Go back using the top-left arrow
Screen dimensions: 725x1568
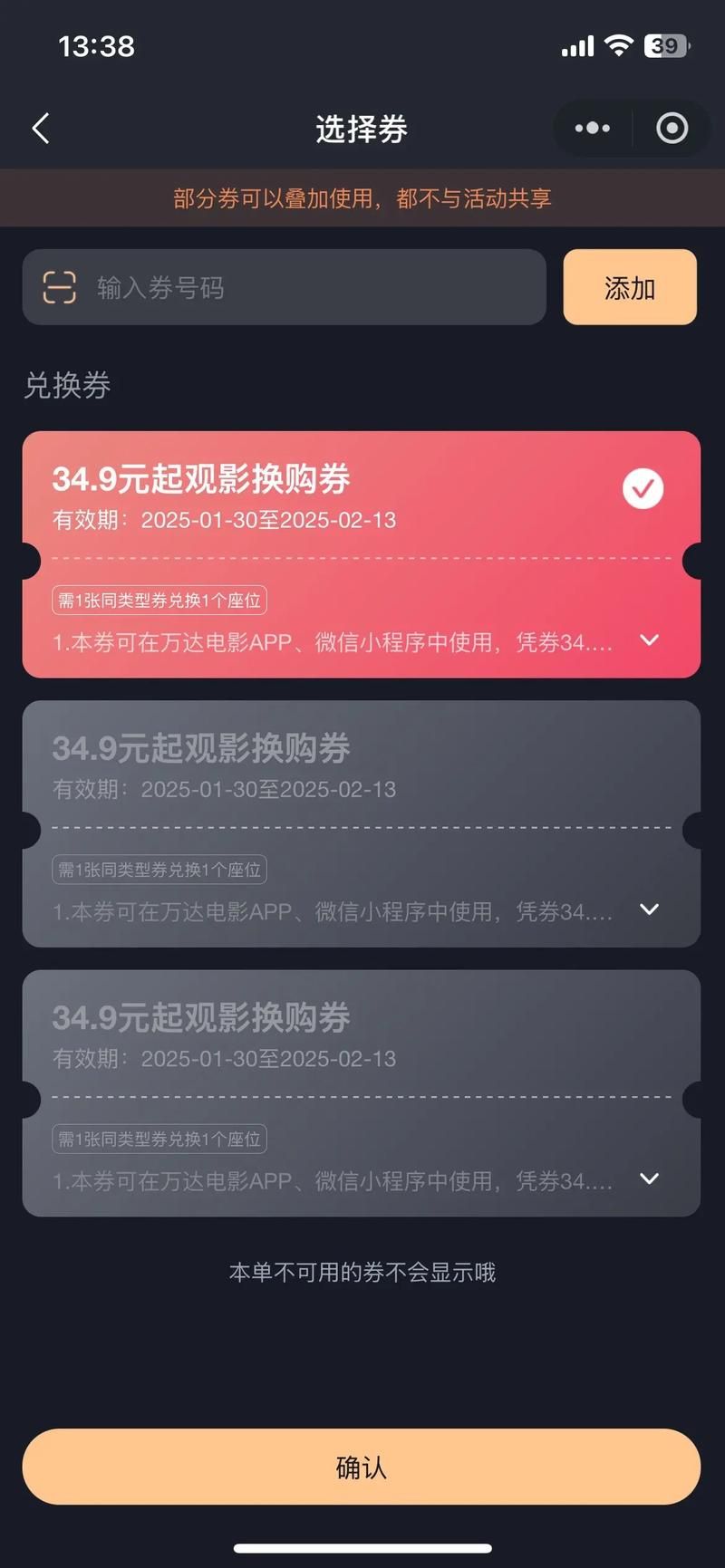[41, 129]
